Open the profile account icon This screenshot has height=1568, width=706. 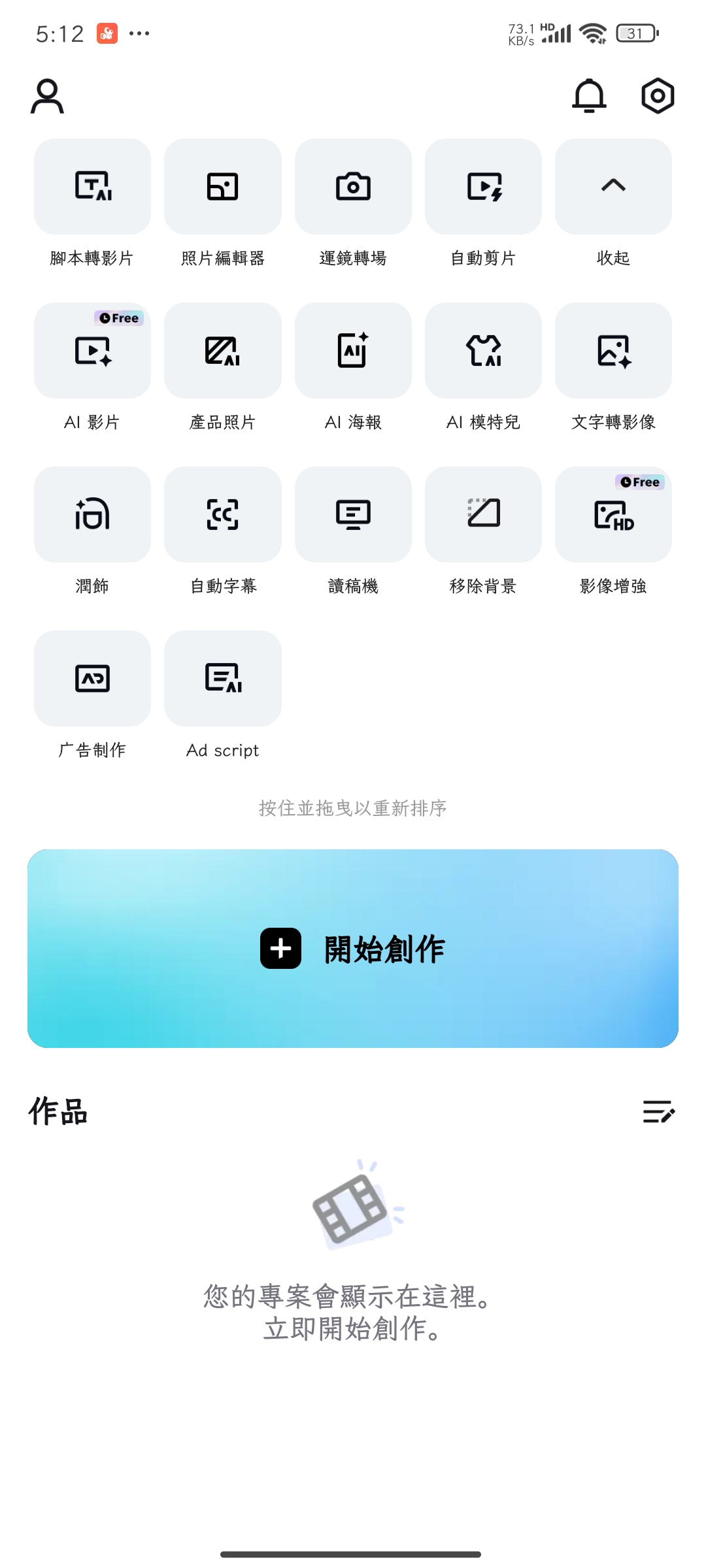47,96
